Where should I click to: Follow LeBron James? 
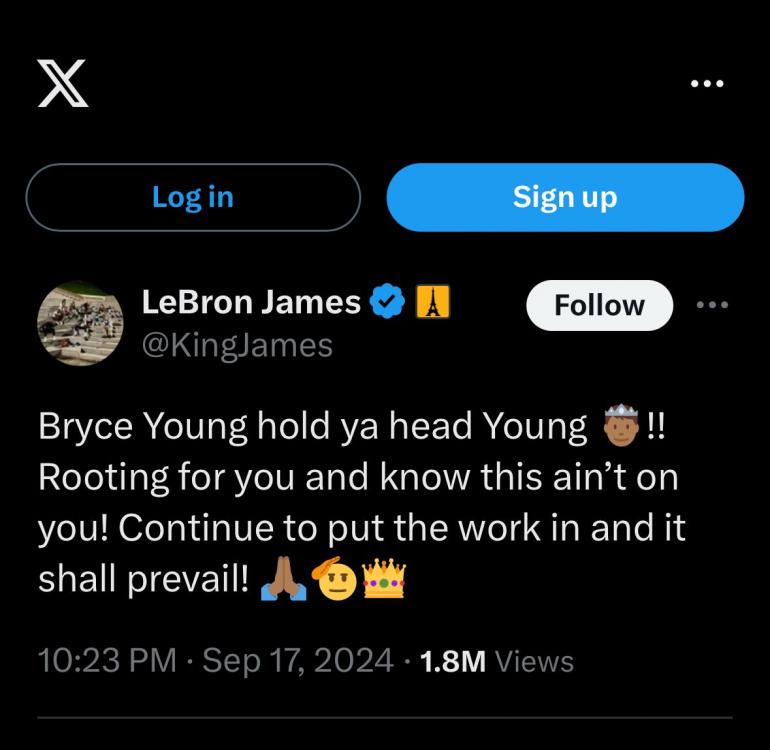[599, 305]
